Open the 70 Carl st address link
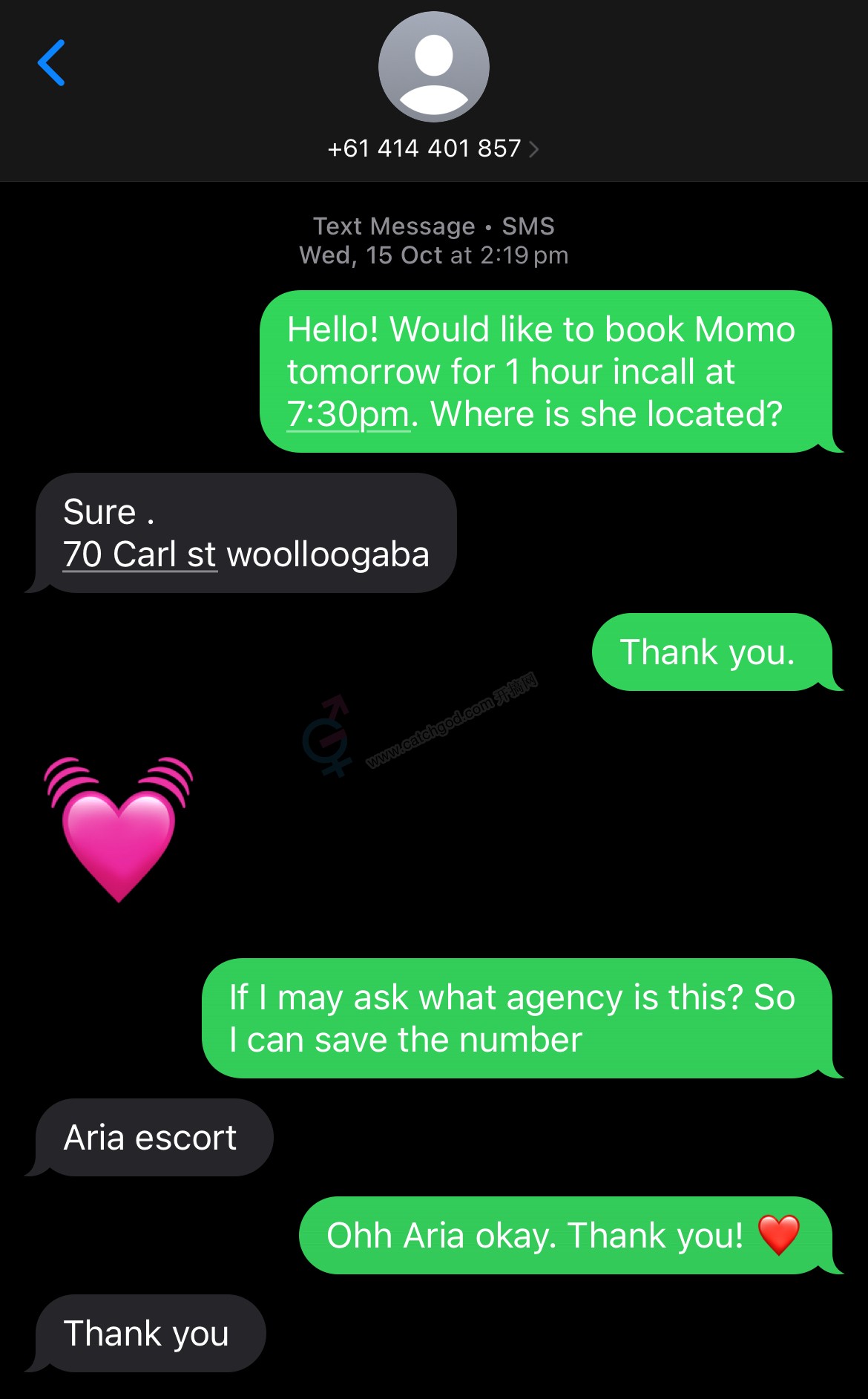This screenshot has width=868, height=1399. (140, 554)
